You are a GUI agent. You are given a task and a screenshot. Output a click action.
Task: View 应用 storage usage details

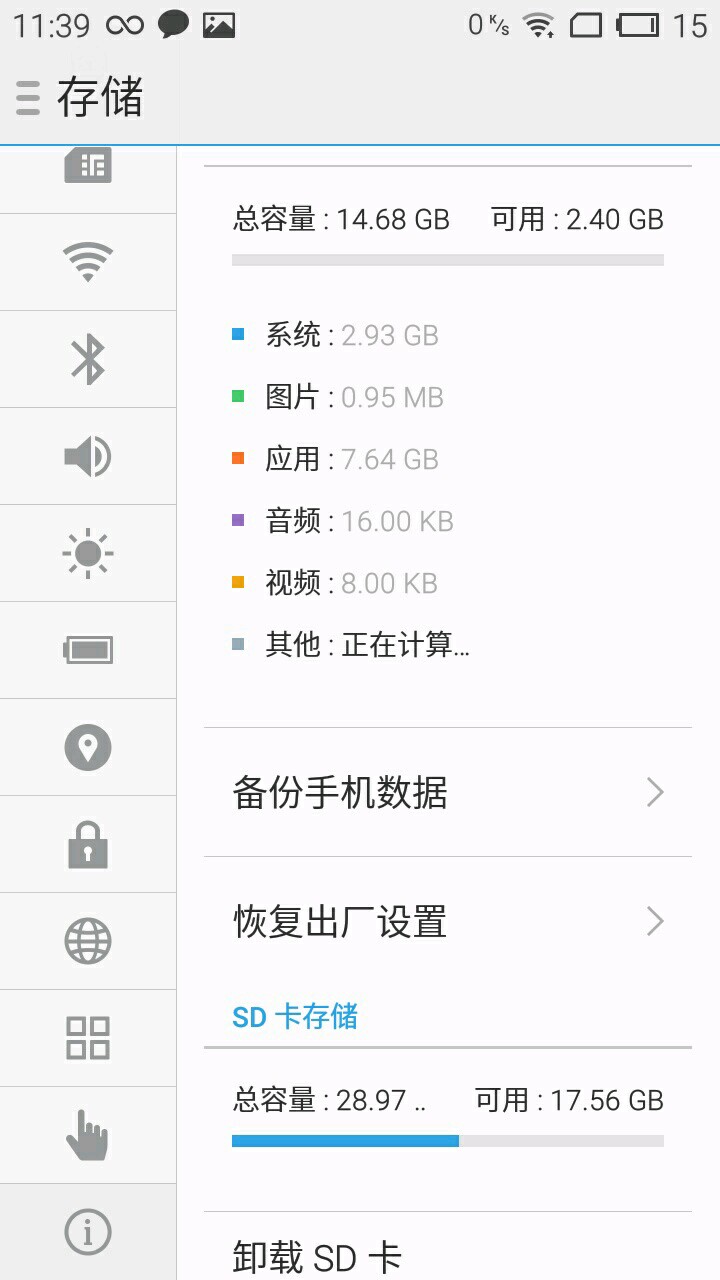pos(352,459)
